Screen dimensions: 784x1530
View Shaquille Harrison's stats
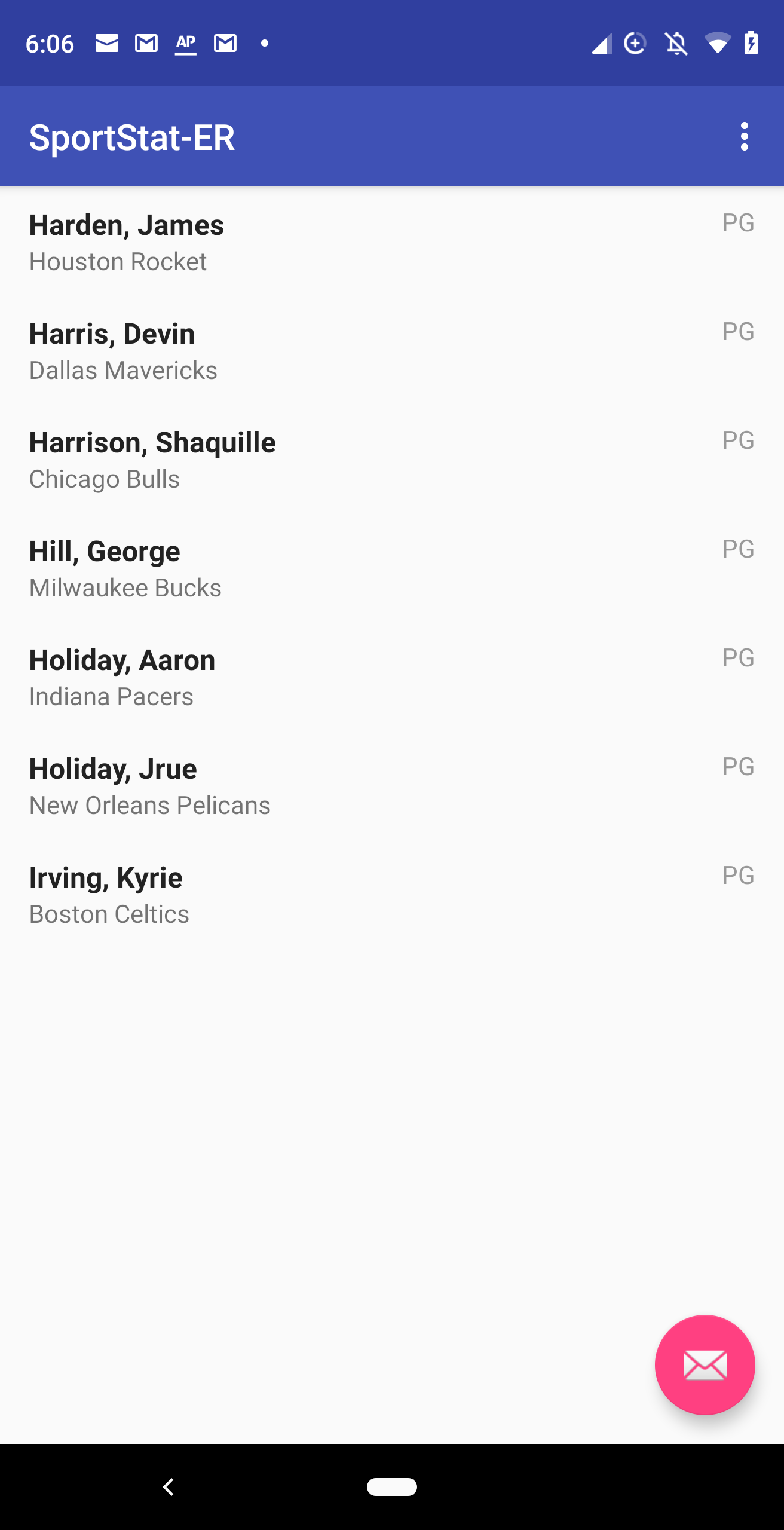tap(392, 459)
